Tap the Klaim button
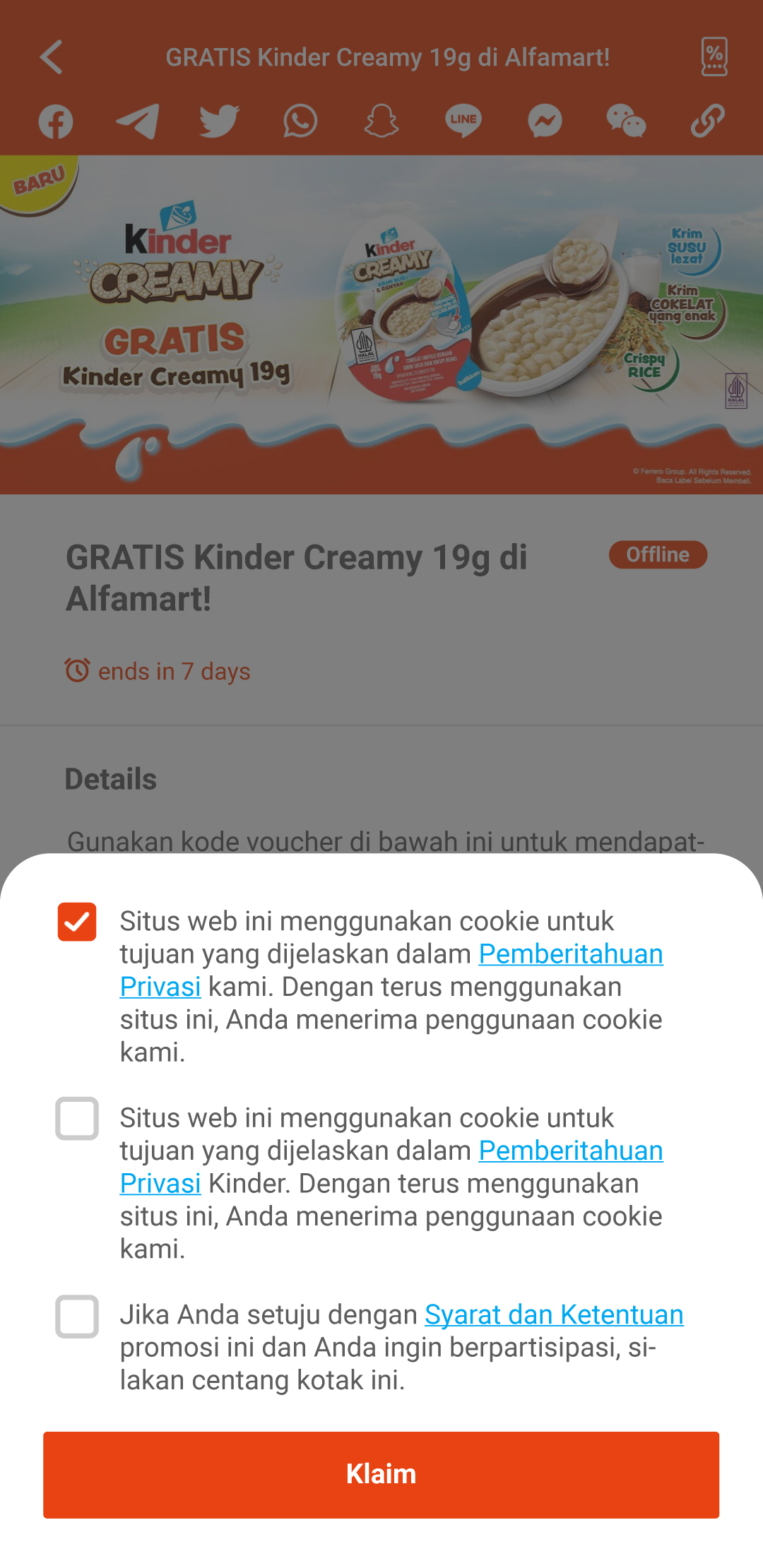The image size is (763, 1568). [x=381, y=1475]
